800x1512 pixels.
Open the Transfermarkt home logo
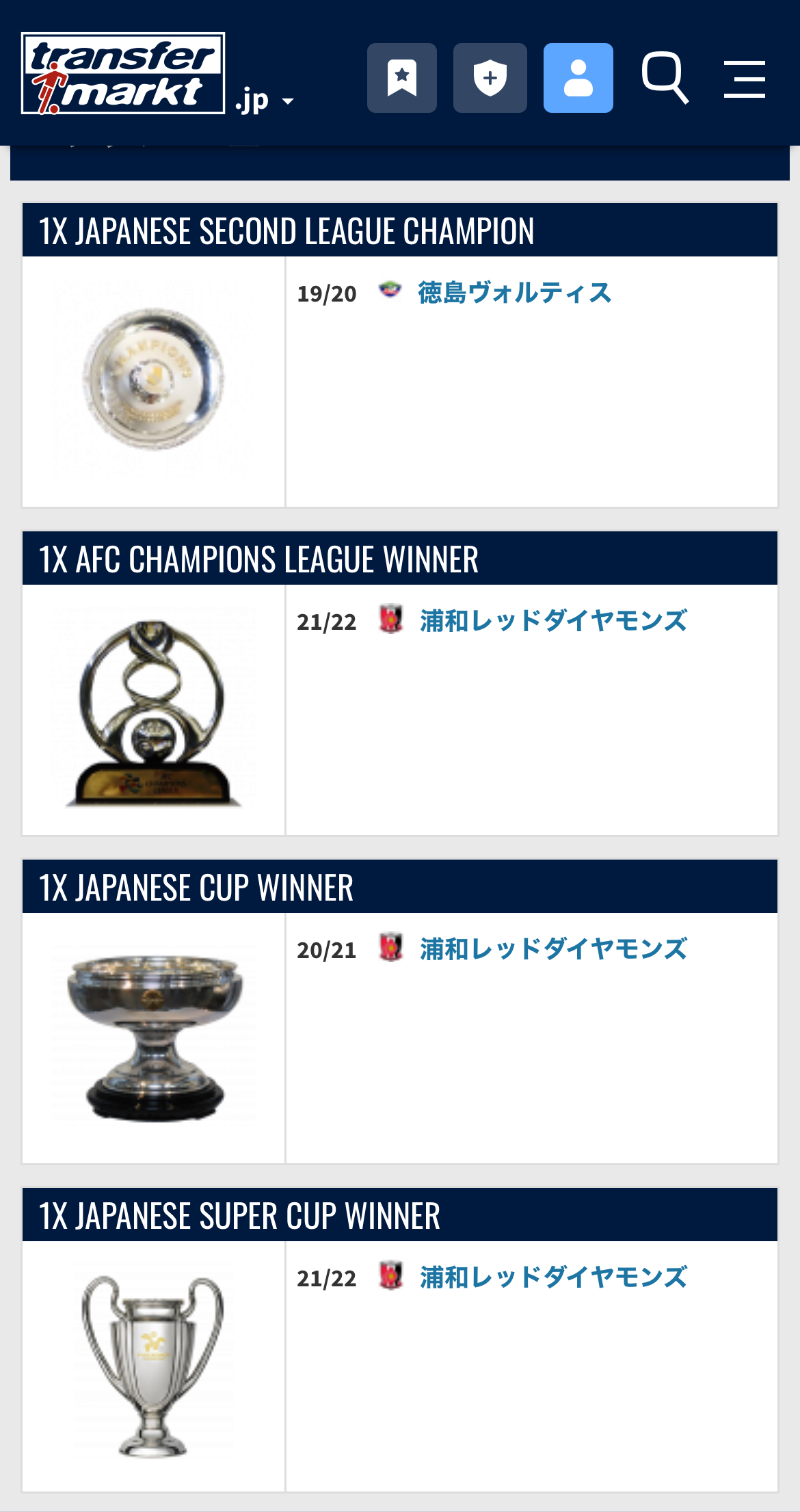click(x=123, y=73)
